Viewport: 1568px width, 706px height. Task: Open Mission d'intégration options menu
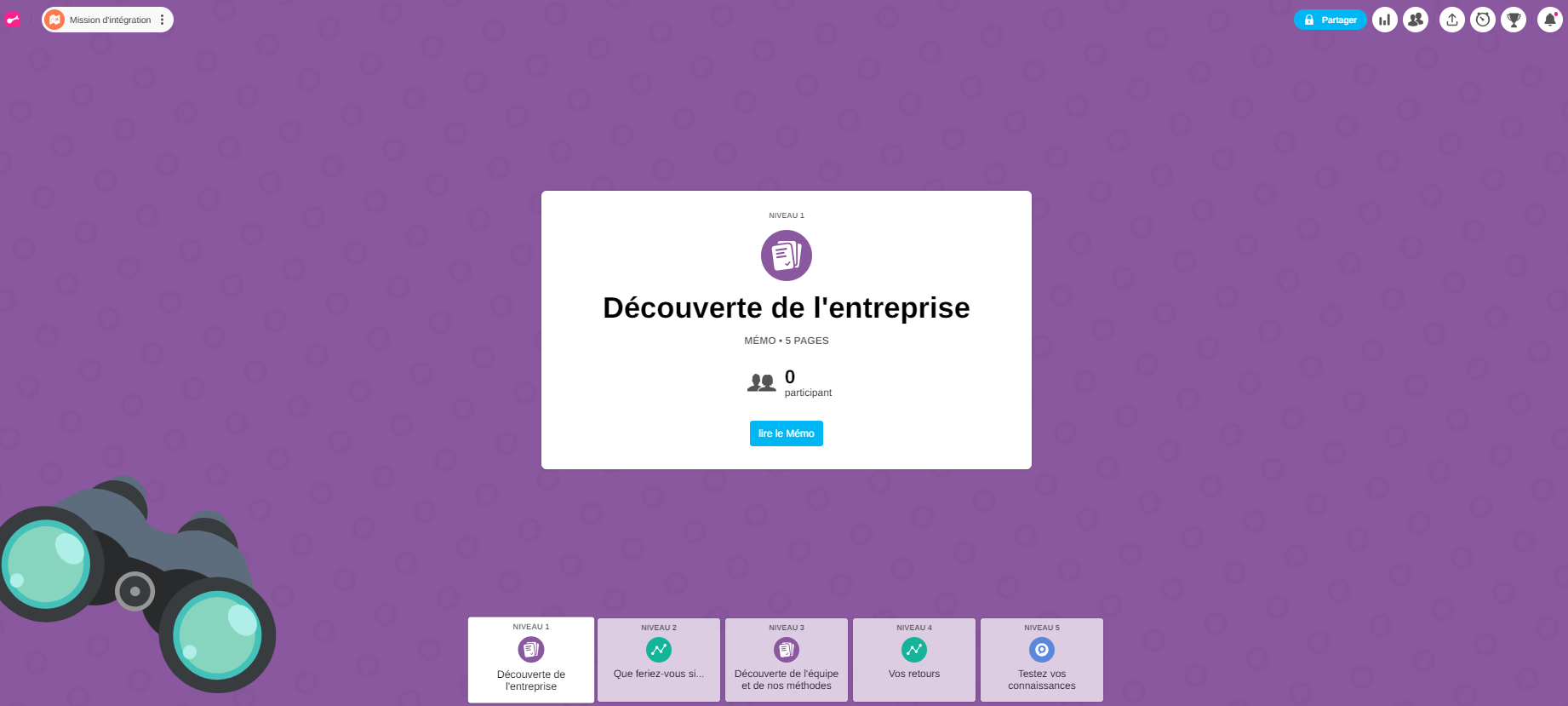point(162,20)
